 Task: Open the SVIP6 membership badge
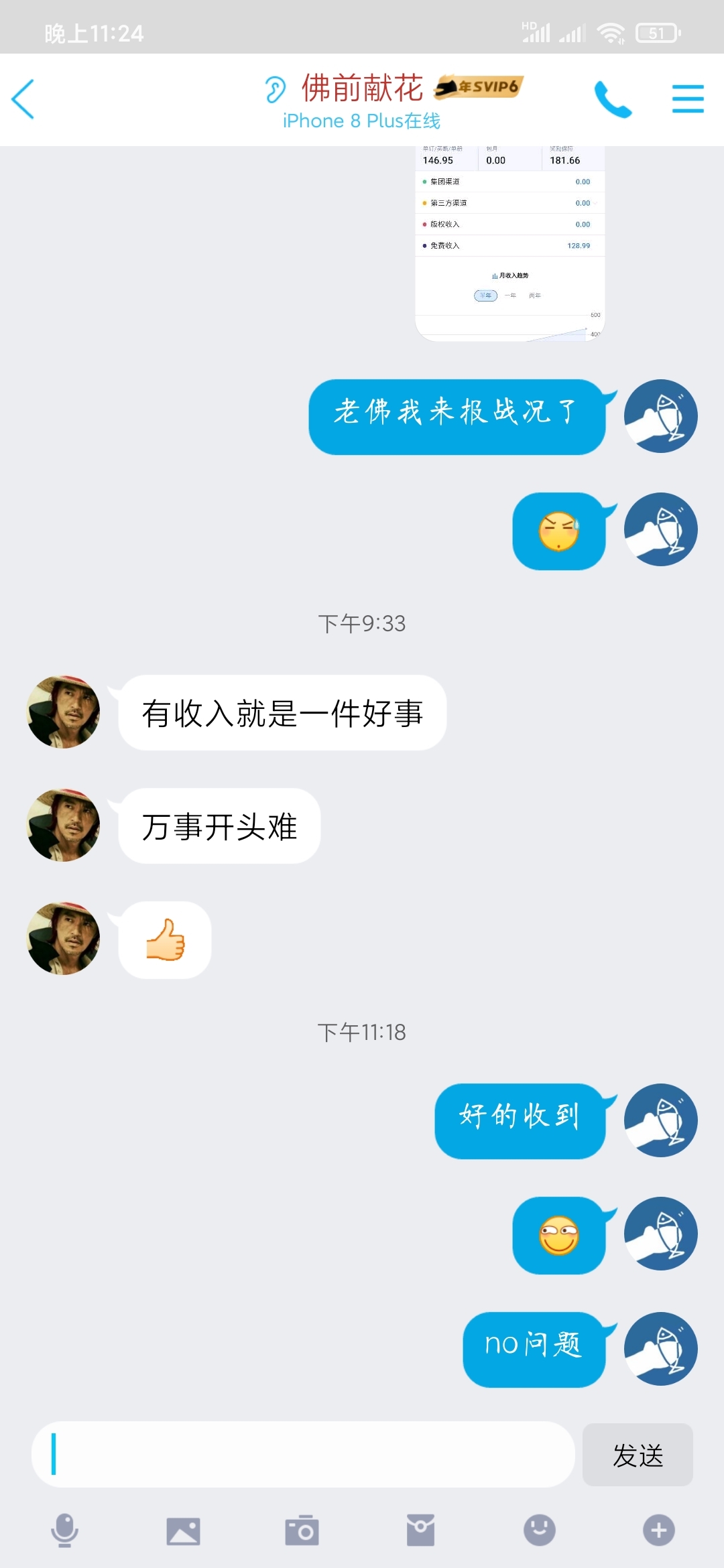[x=479, y=87]
